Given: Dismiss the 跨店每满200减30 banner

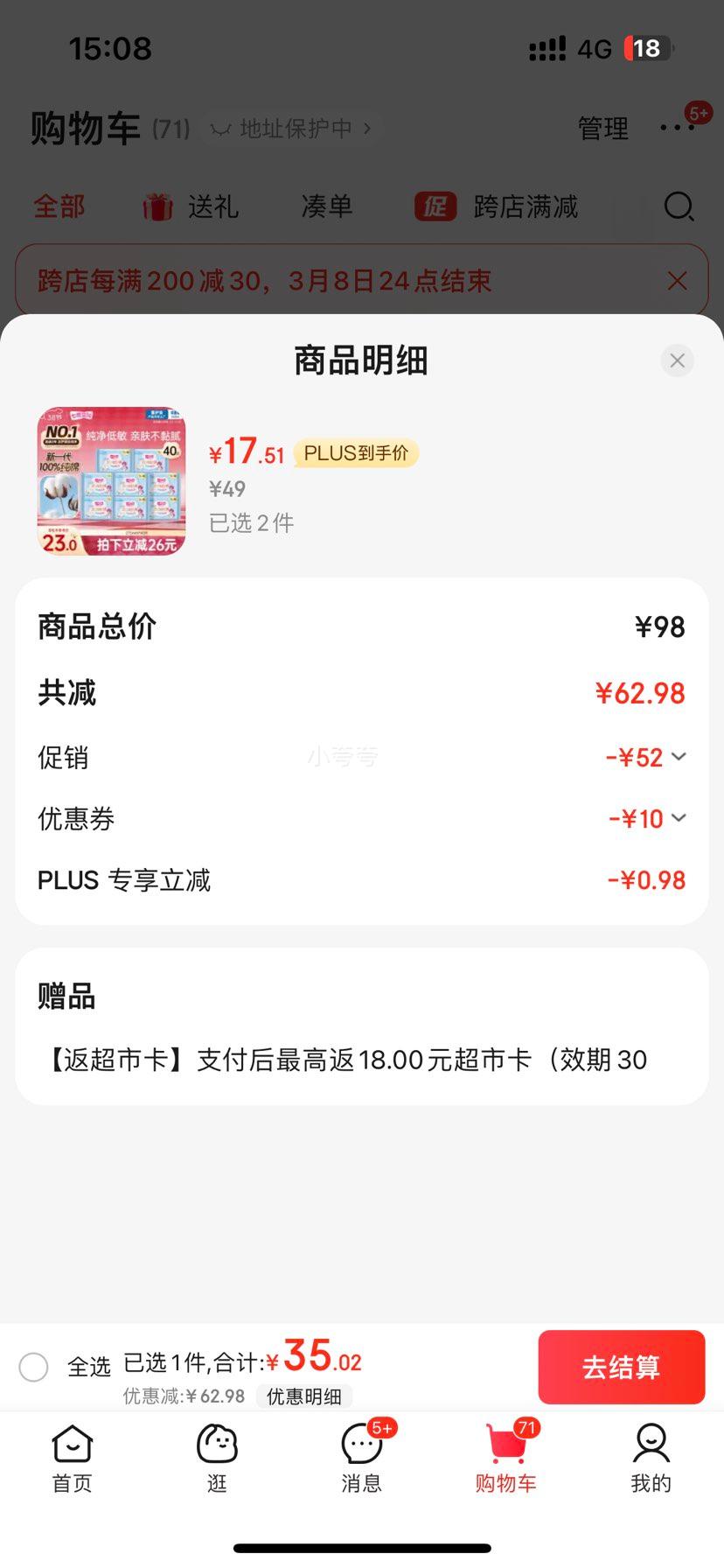Looking at the screenshot, I should point(677,281).
